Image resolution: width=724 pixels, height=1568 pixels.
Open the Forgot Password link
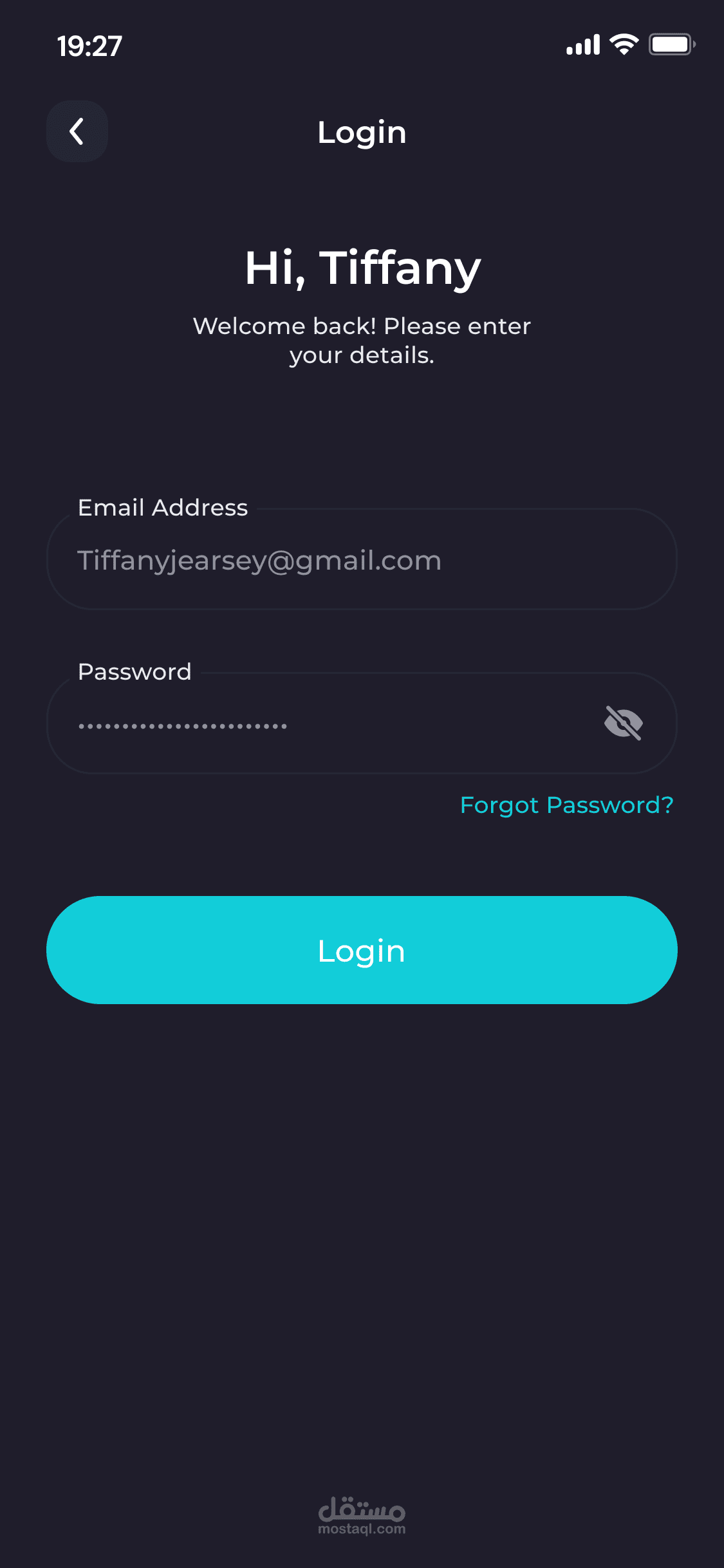567,805
